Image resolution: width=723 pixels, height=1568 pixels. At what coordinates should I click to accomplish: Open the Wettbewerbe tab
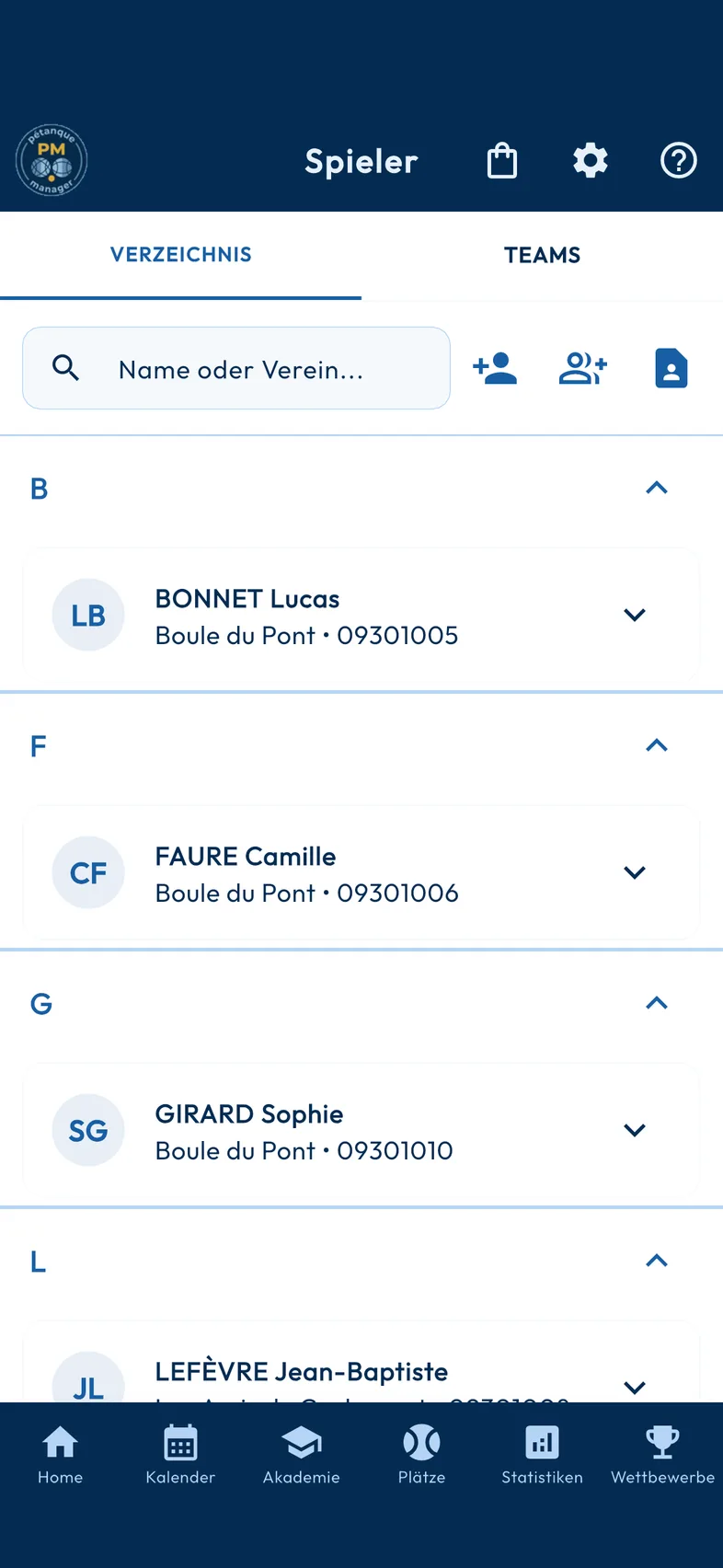pos(662,1455)
